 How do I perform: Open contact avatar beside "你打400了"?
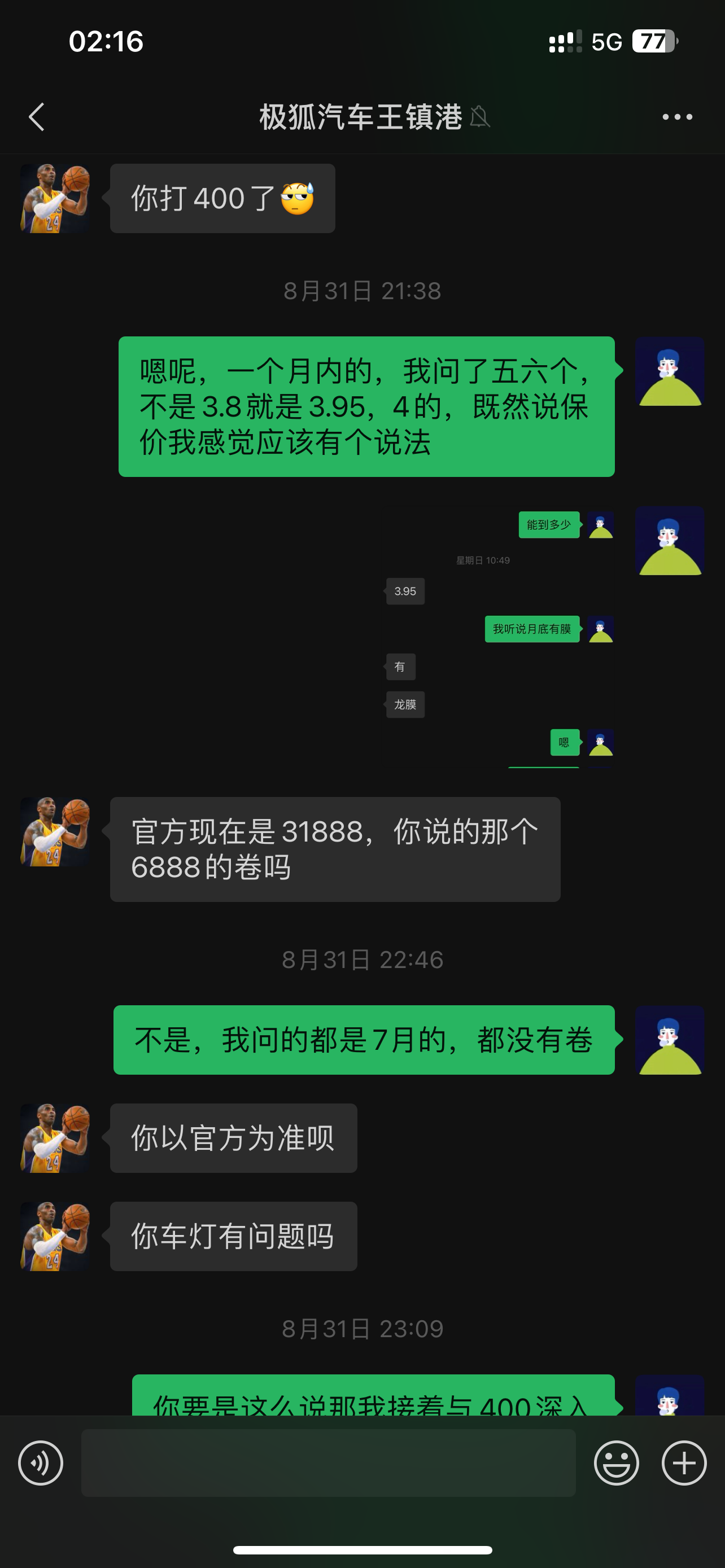click(55, 199)
